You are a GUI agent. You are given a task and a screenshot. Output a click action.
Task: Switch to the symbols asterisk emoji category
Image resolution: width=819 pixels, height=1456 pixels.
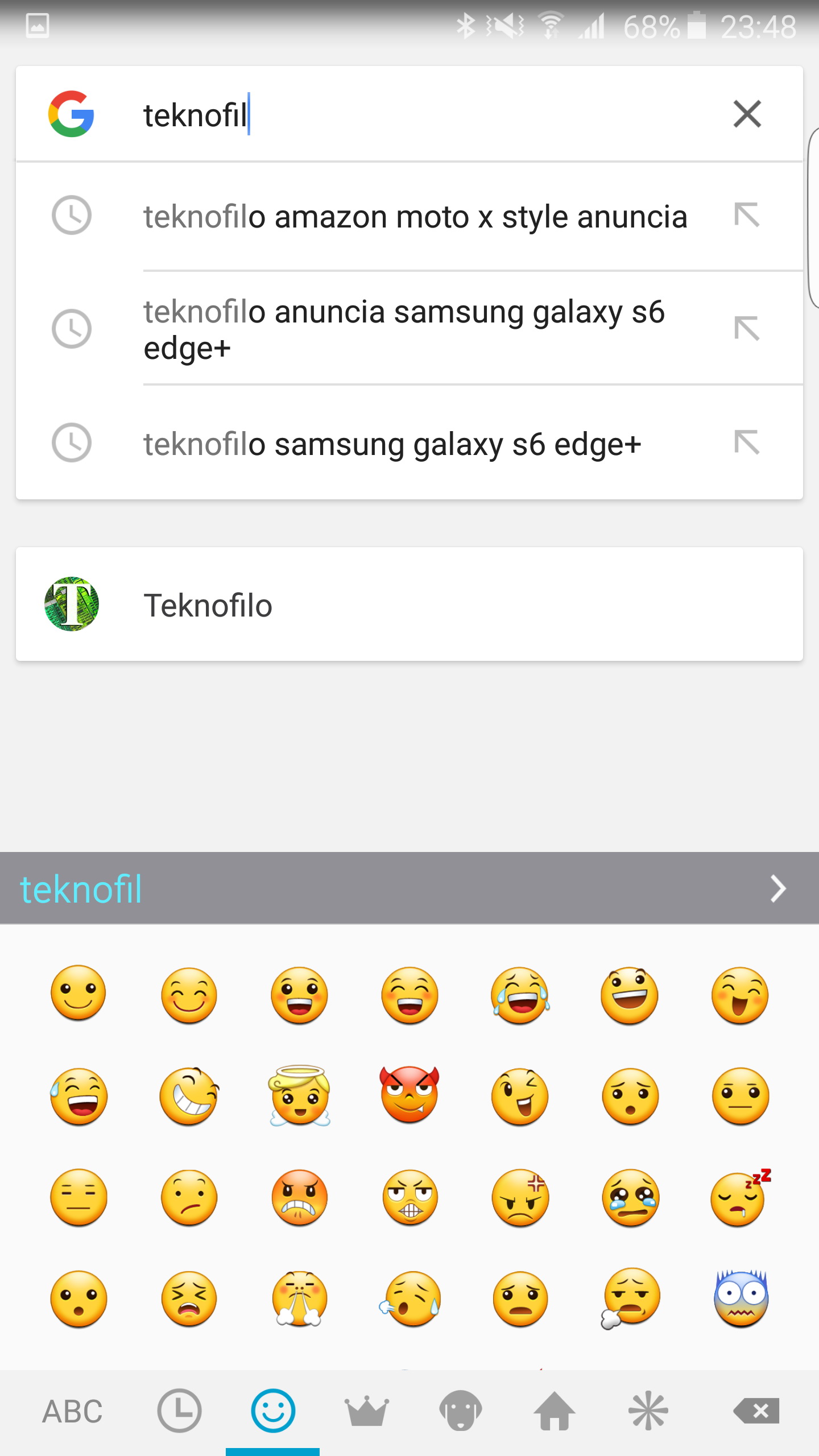pos(648,1411)
